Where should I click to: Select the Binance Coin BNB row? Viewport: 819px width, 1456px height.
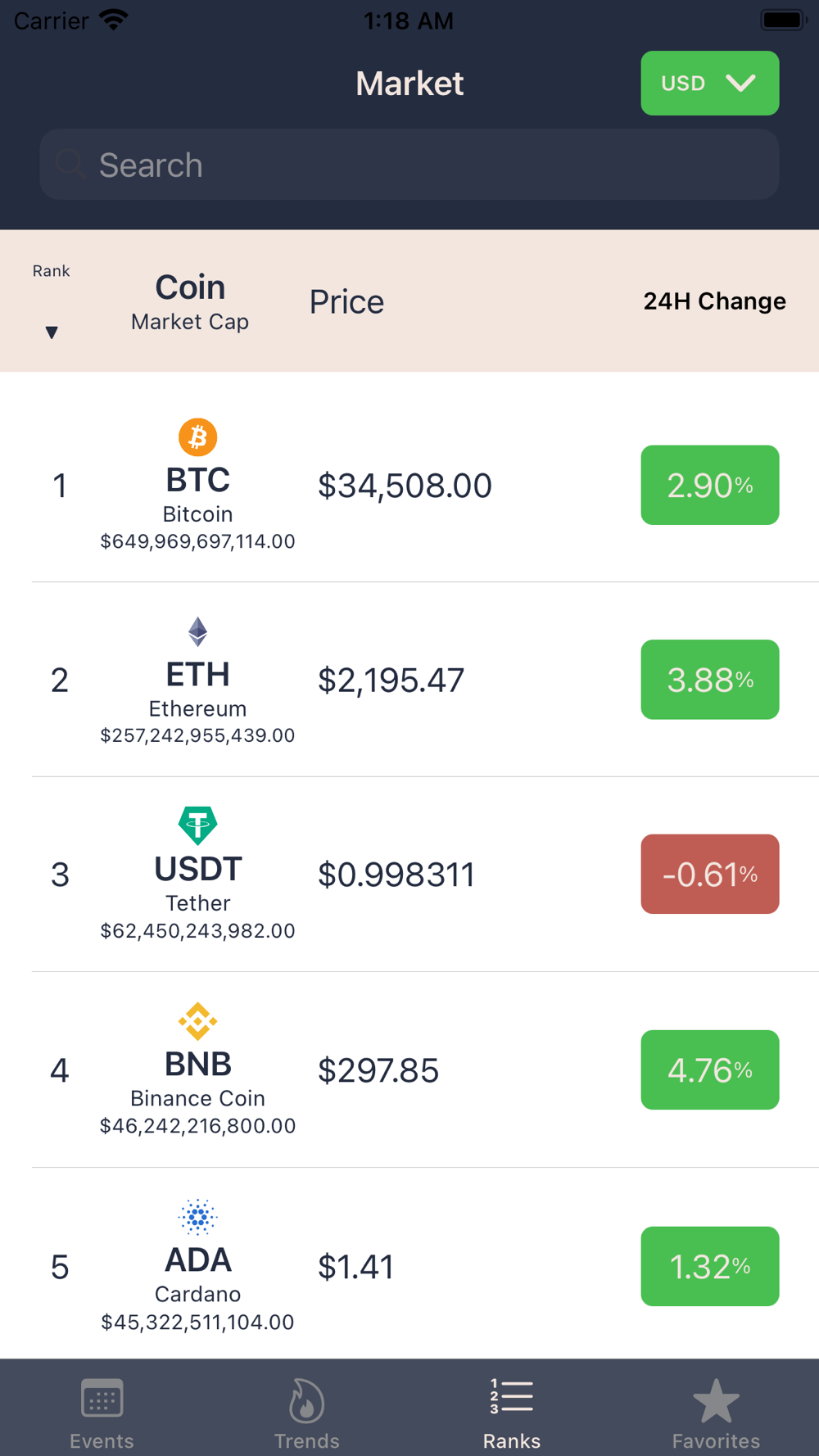[409, 1070]
